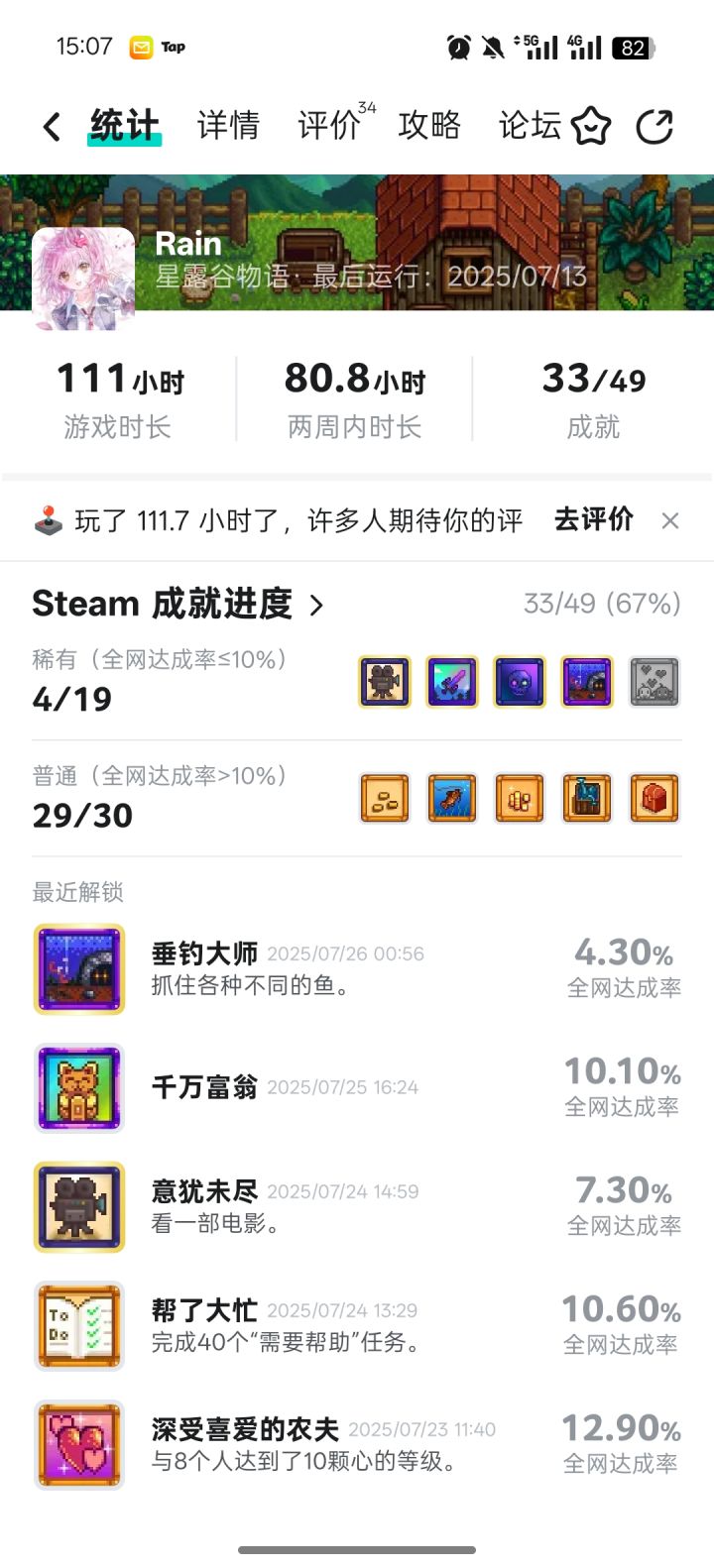This screenshot has width=714, height=1568.
Task: Select the glowing sword rare achievement icon
Action: pyautogui.click(x=452, y=682)
